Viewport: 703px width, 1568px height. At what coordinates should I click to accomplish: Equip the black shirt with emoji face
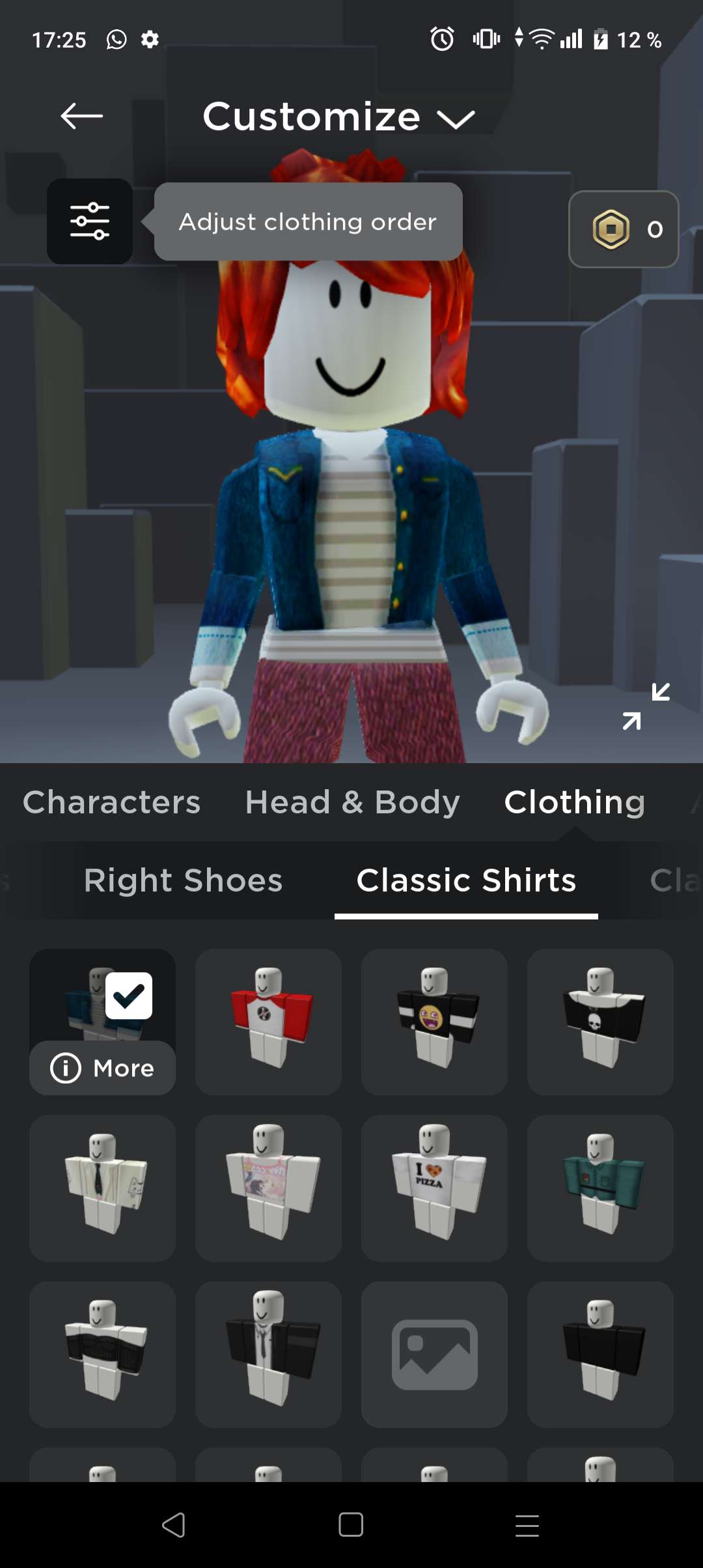click(x=434, y=1021)
